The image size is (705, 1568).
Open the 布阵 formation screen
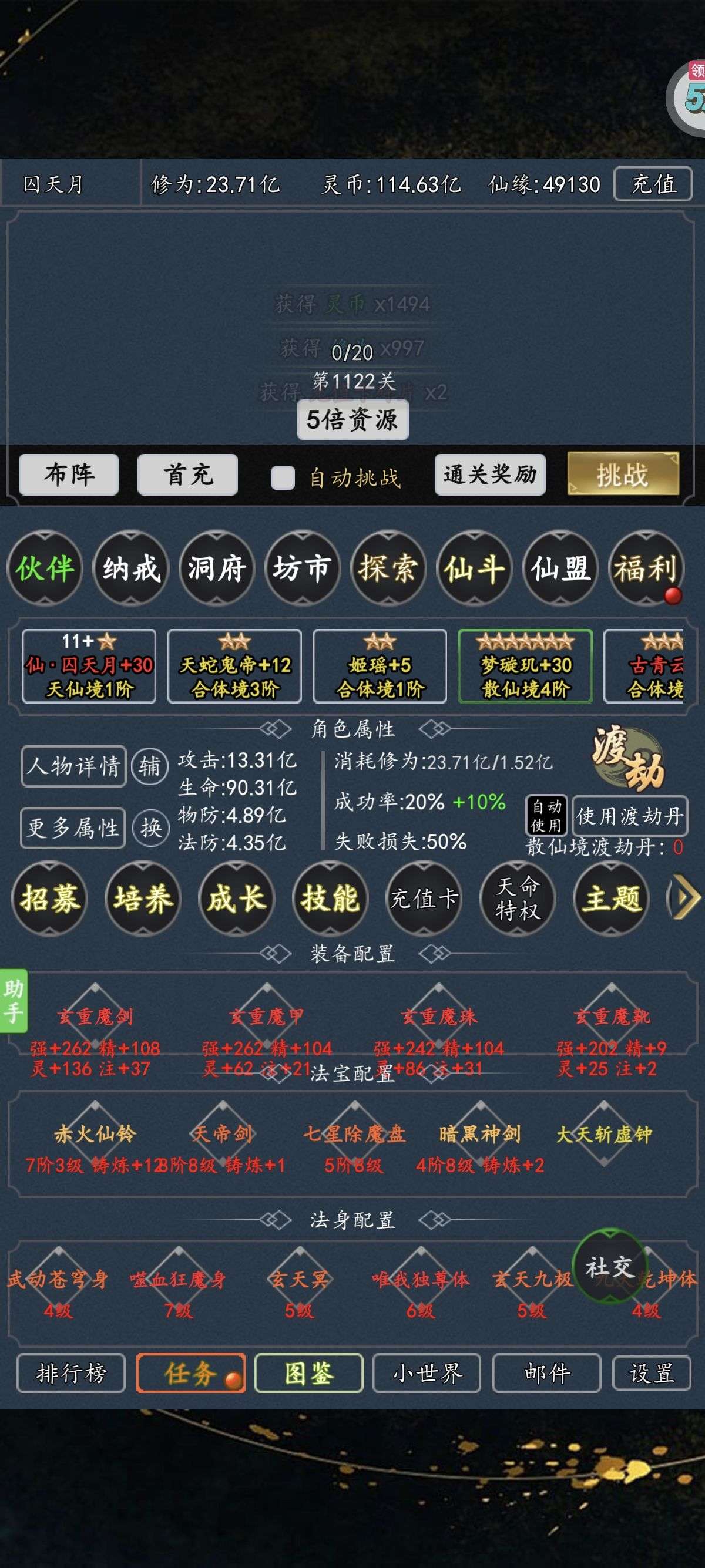coord(69,474)
